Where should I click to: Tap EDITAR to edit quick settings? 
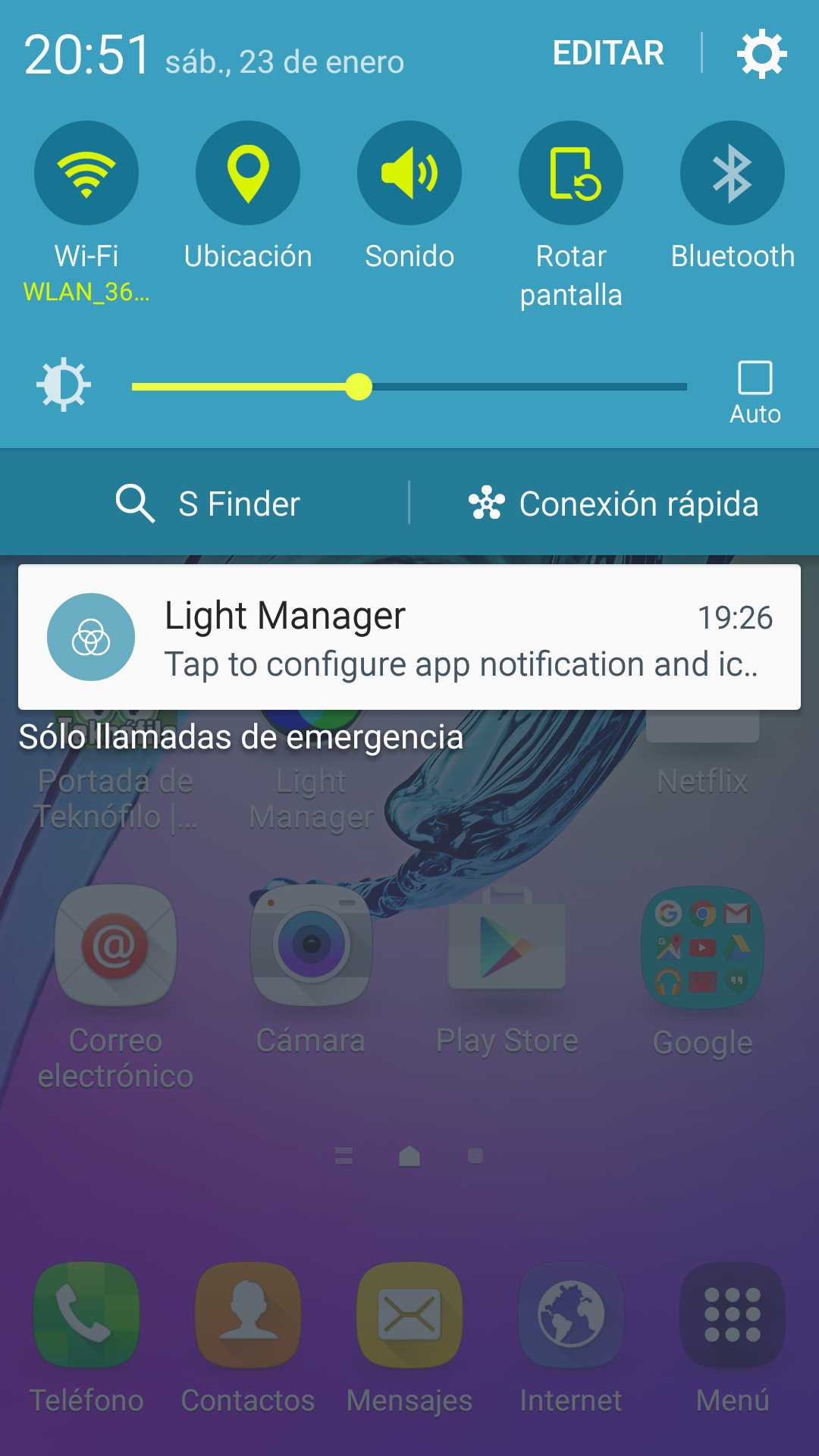pyautogui.click(x=608, y=54)
